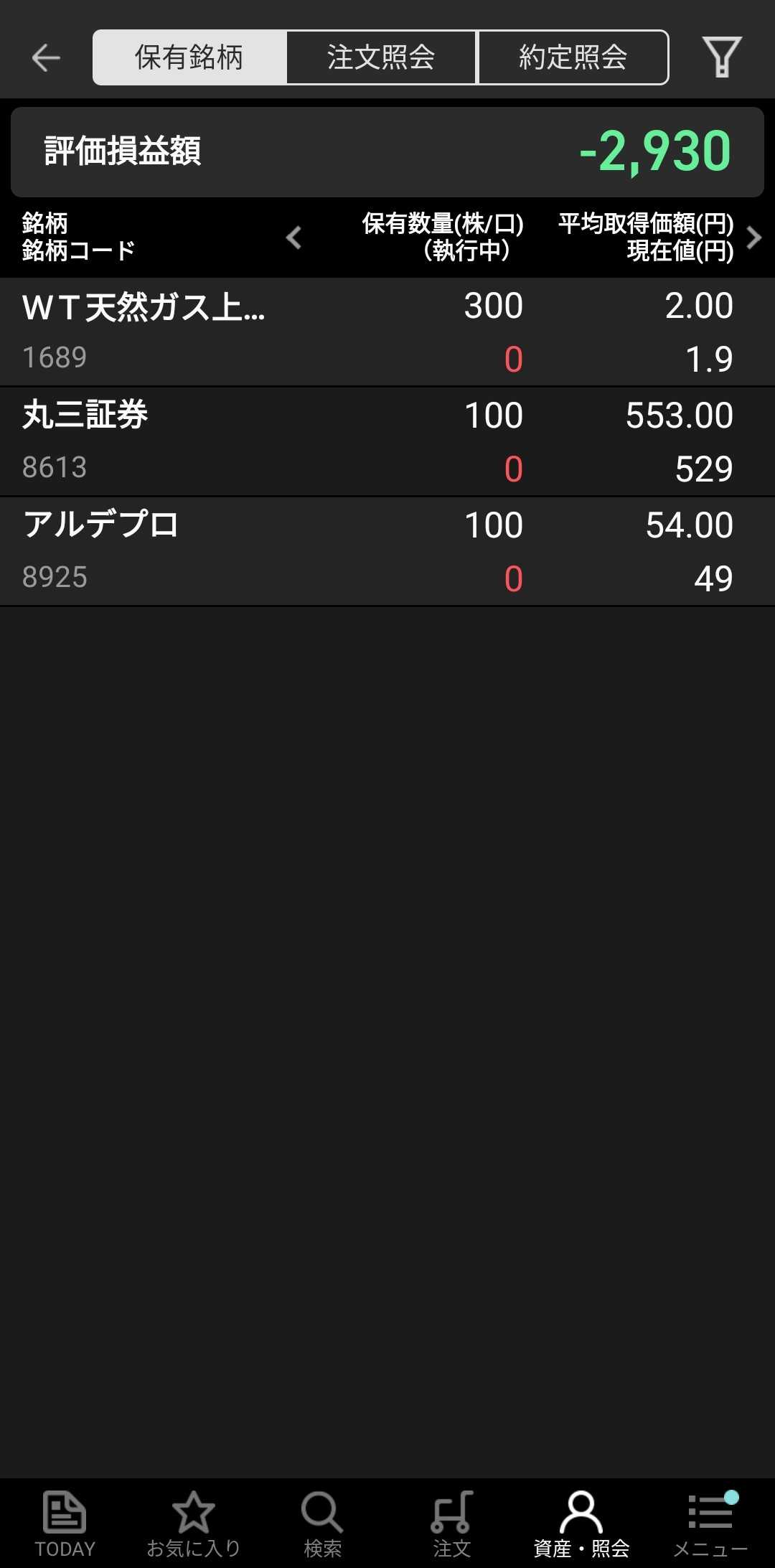Select the 保有銘柄 tab

click(x=189, y=57)
